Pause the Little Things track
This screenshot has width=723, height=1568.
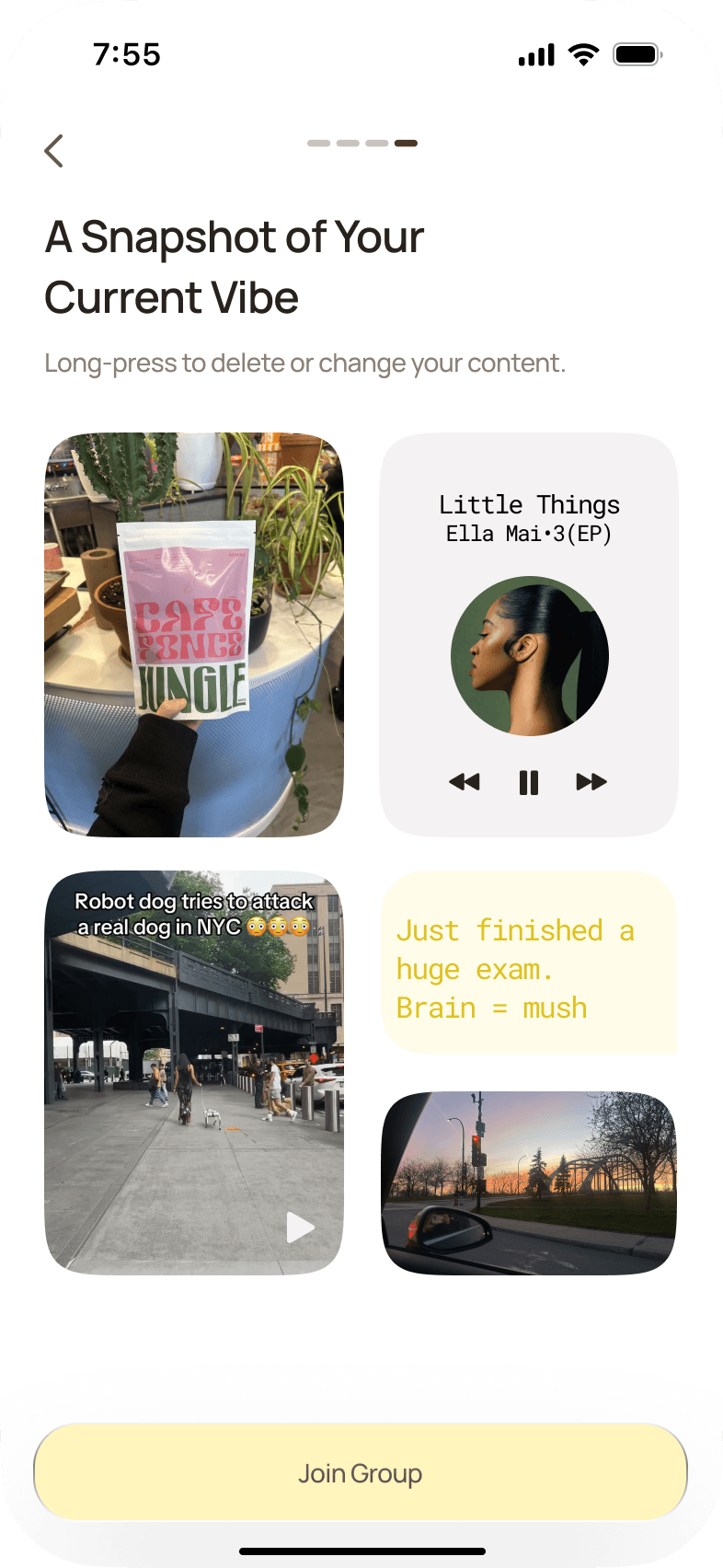529,782
